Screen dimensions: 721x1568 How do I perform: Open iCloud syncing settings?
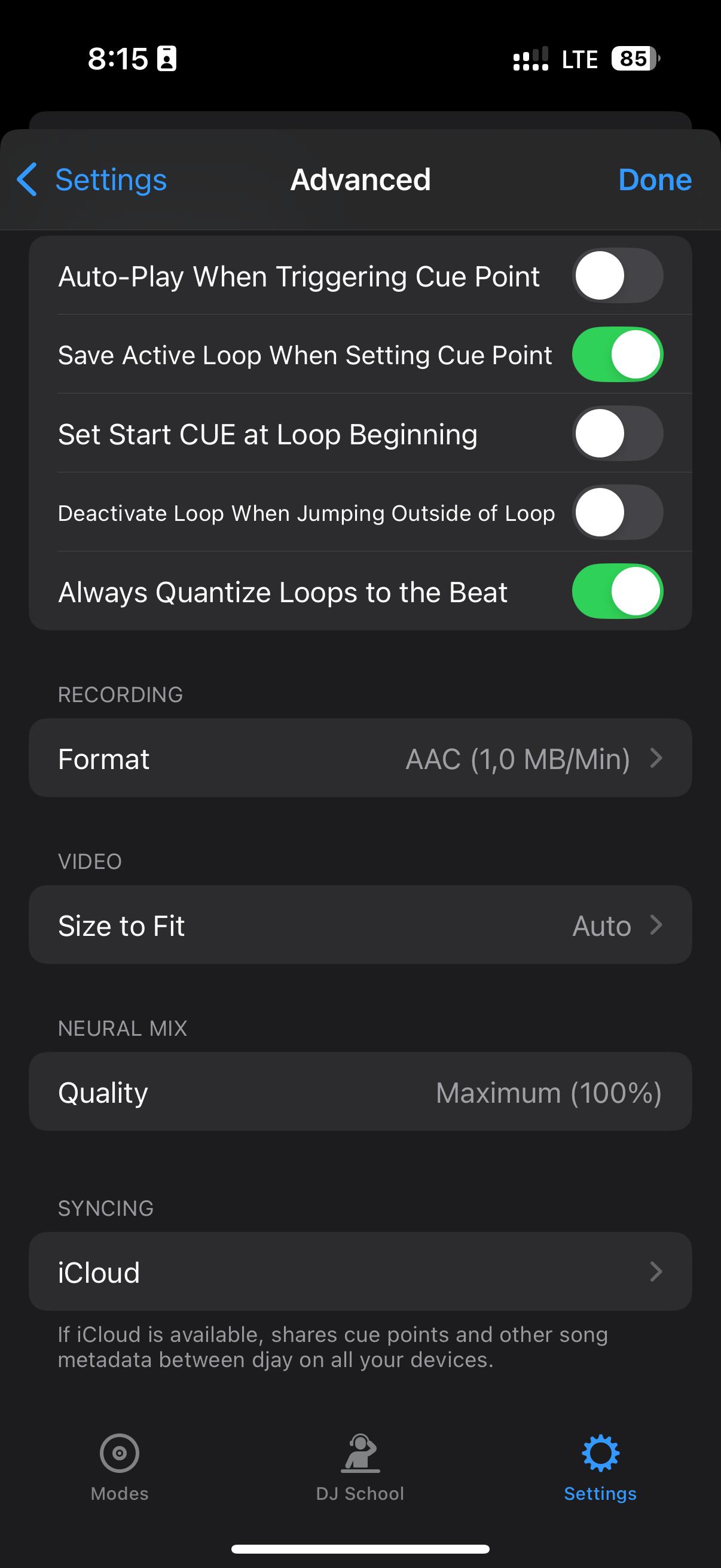[360, 1272]
